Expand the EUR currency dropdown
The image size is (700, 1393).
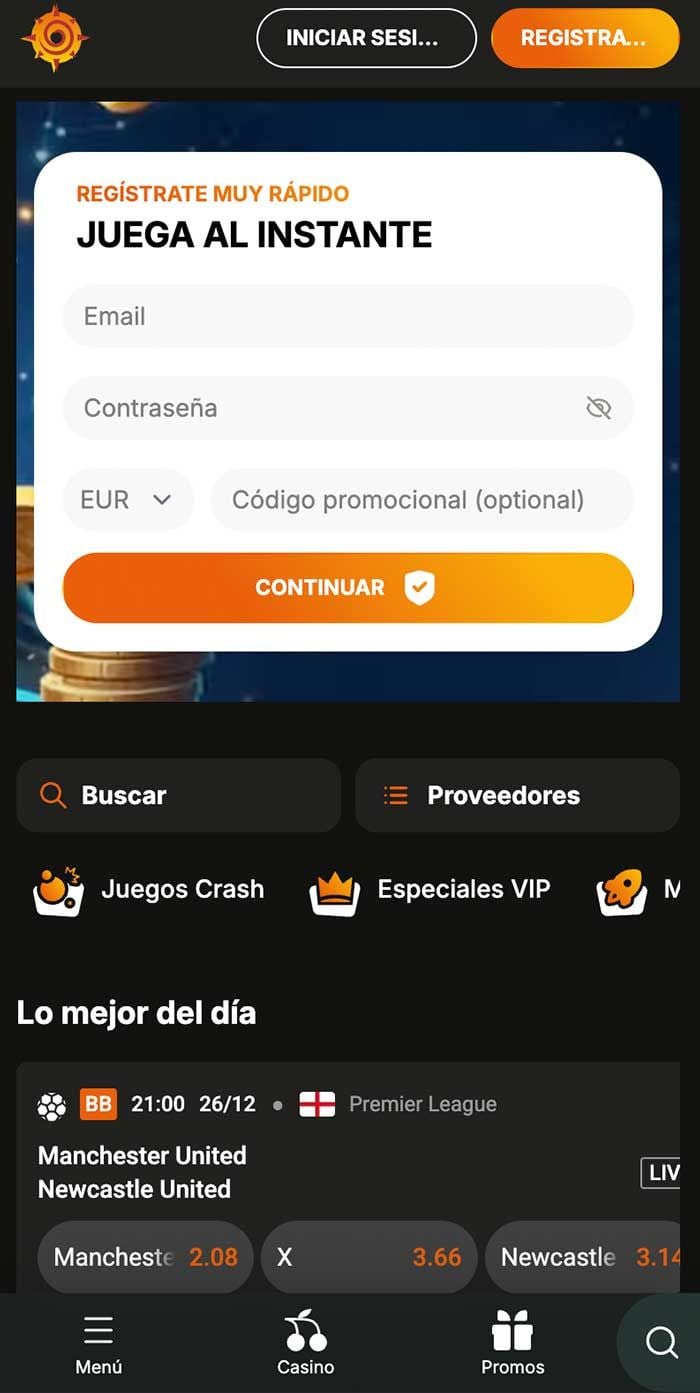128,500
